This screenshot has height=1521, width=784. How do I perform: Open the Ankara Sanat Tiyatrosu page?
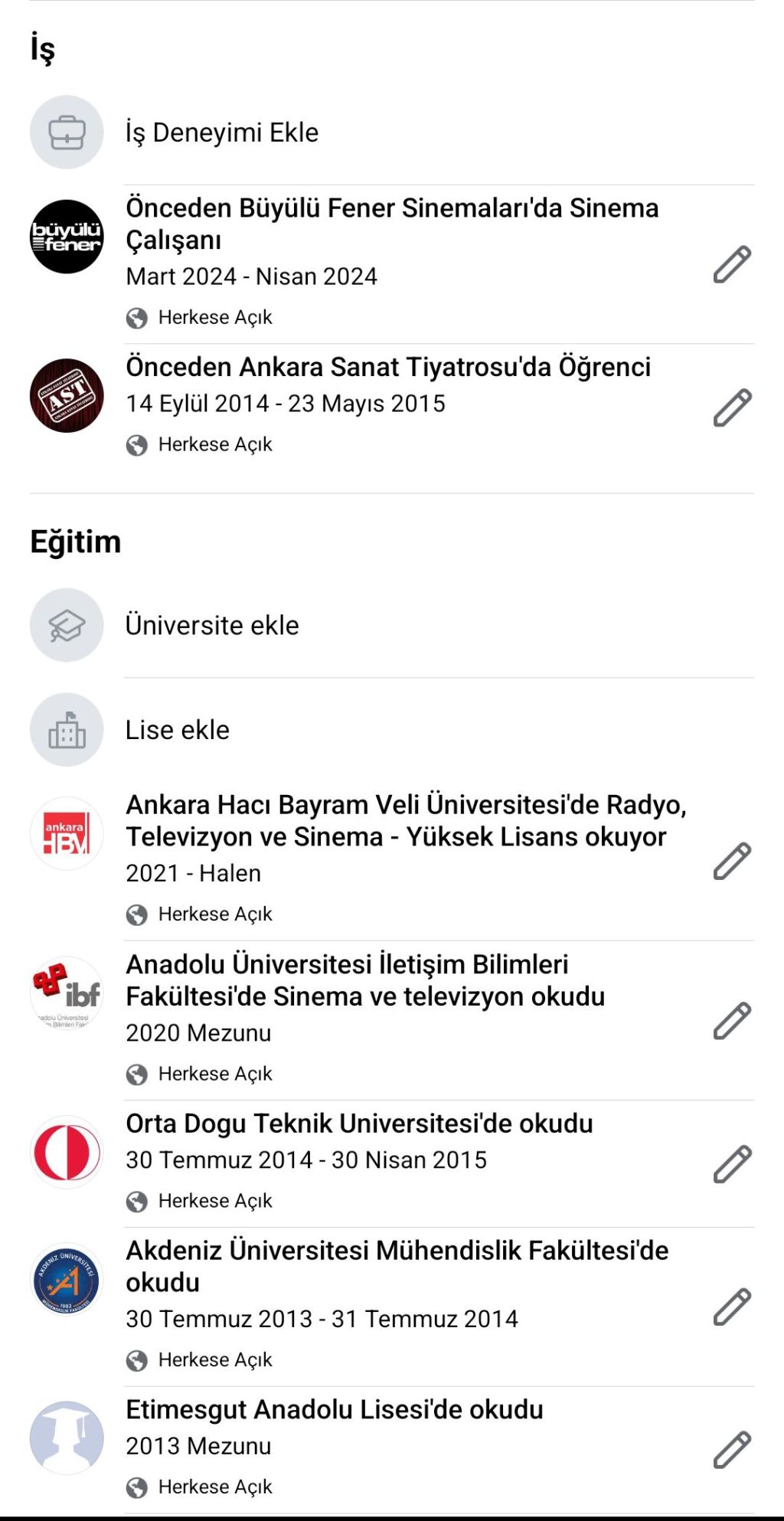[x=67, y=396]
